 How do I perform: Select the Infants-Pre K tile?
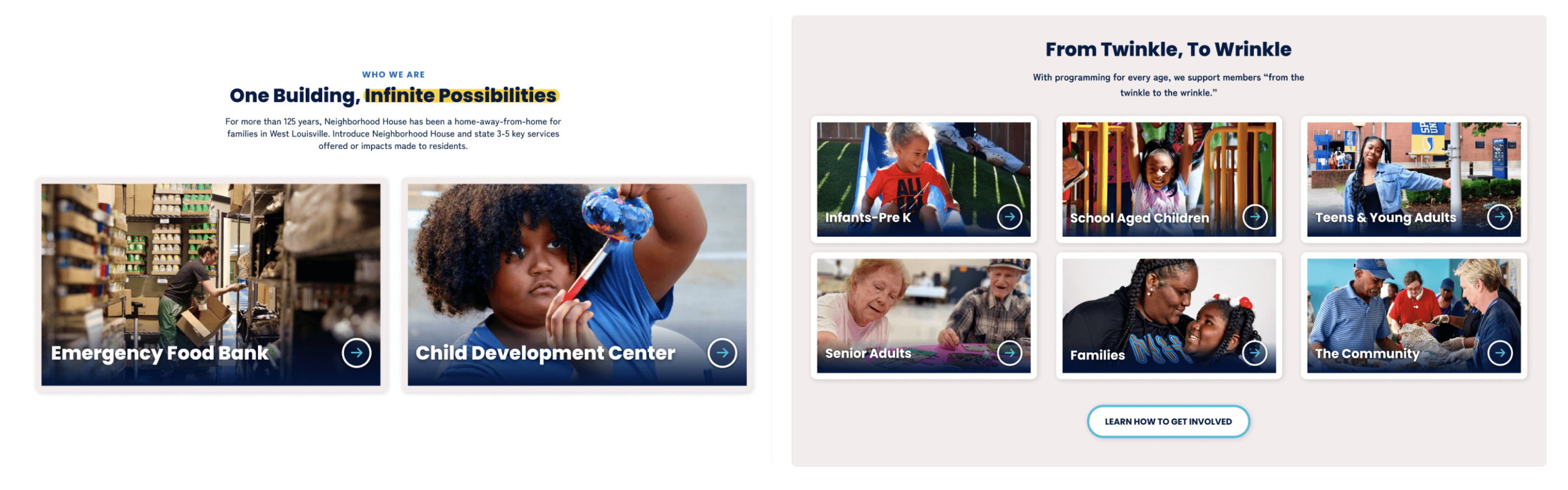(923, 180)
